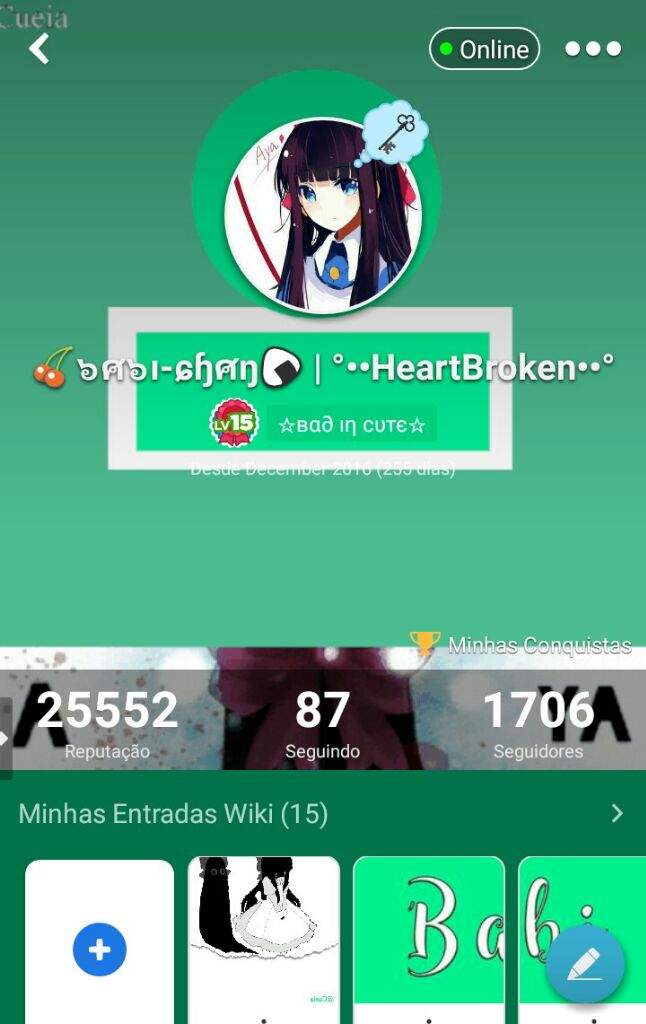Viewport: 646px width, 1024px height.
Task: Tap the 'bad in cute' title tag
Action: coord(352,425)
